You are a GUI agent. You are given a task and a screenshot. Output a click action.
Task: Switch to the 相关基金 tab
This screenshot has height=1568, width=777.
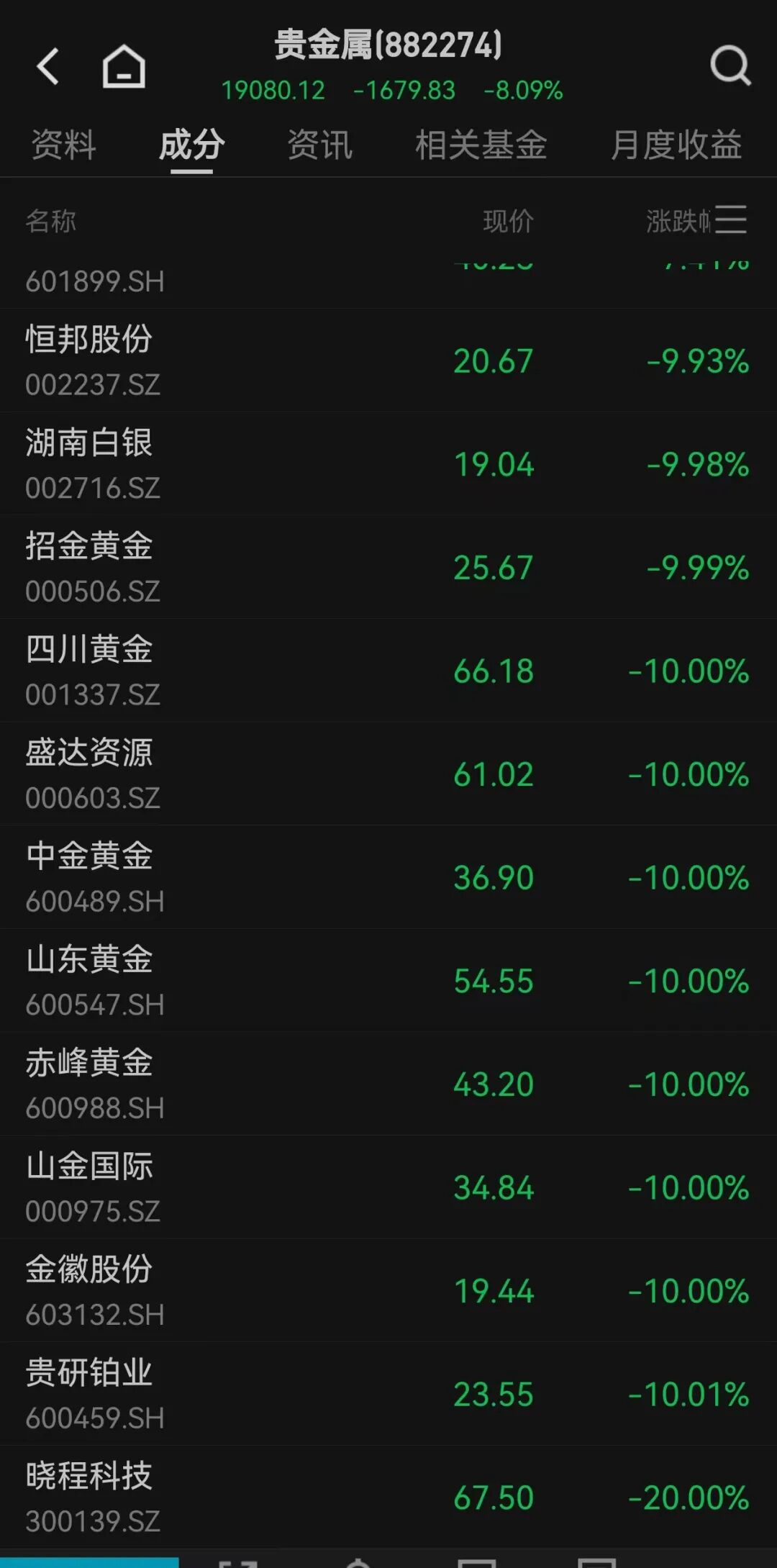click(x=481, y=145)
